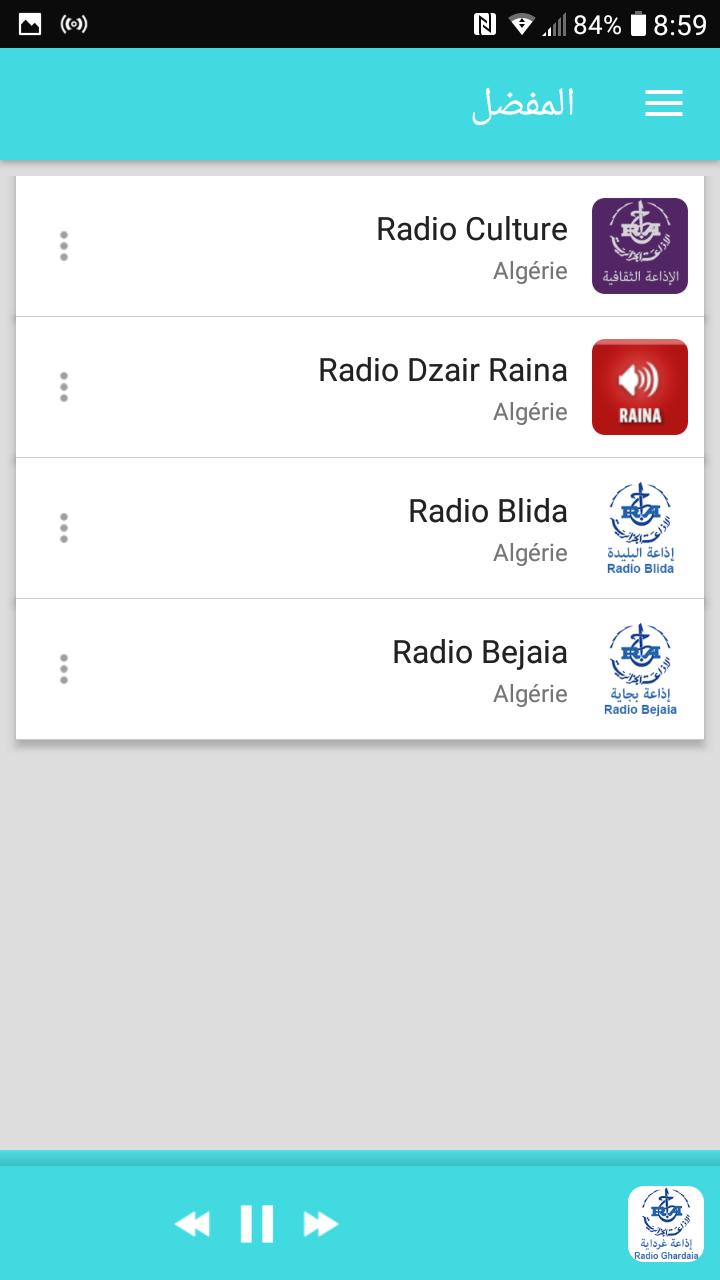The height and width of the screenshot is (1280, 720).
Task: Open options menu for Radio Culture
Action: (x=64, y=246)
